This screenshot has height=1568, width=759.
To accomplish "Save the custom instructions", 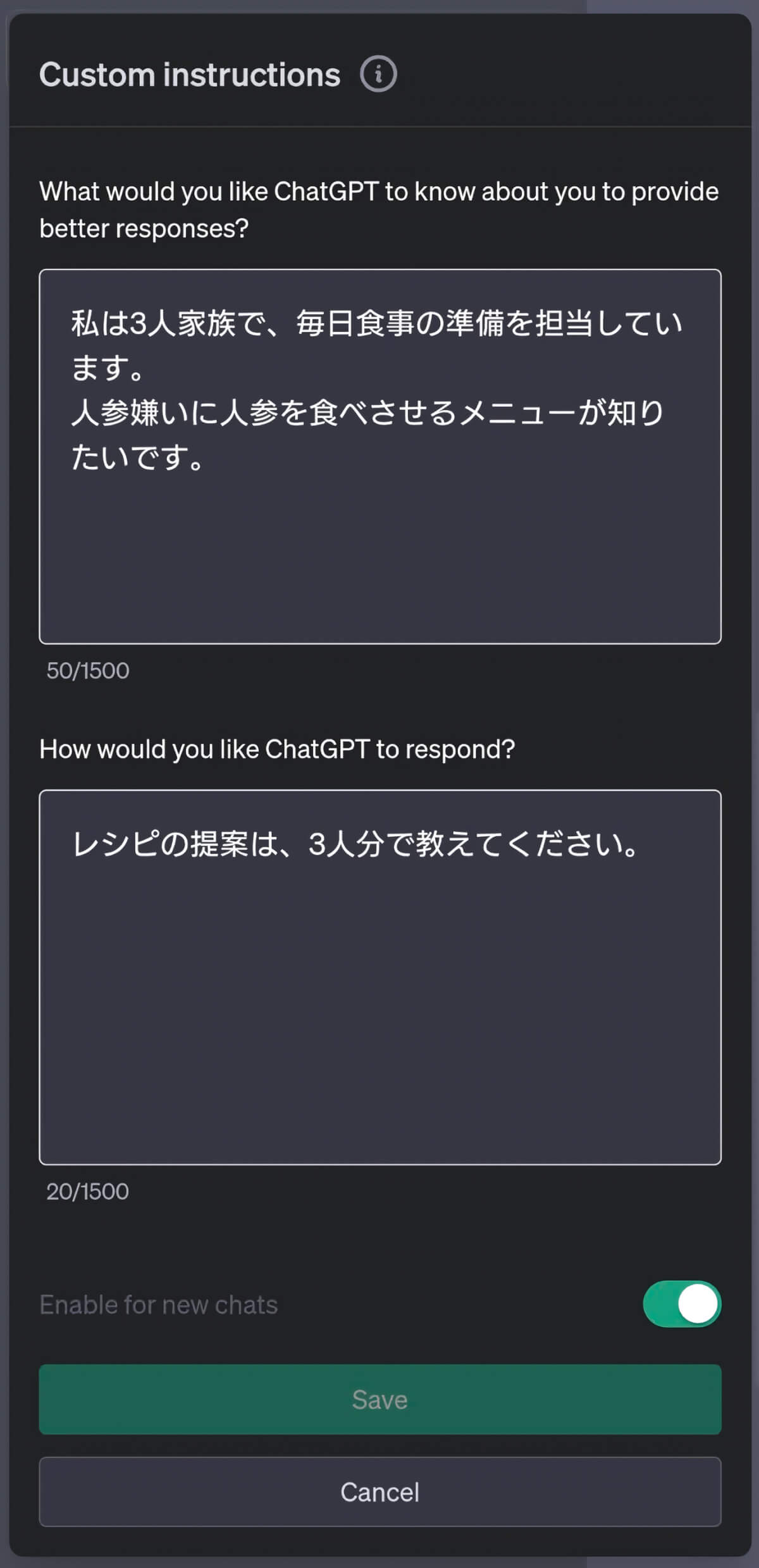I will 379,1399.
